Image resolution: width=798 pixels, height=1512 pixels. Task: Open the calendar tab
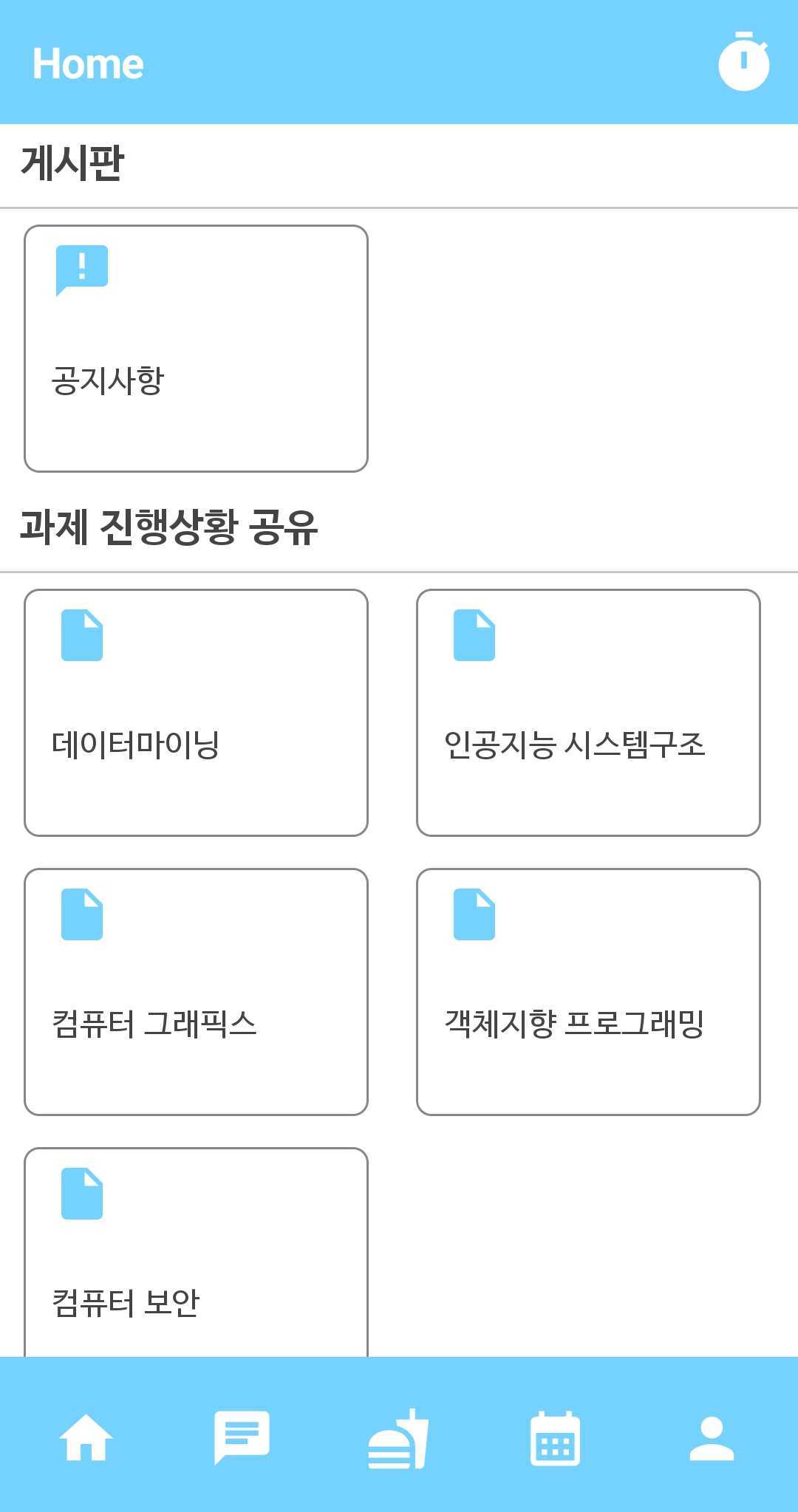coord(555,1438)
